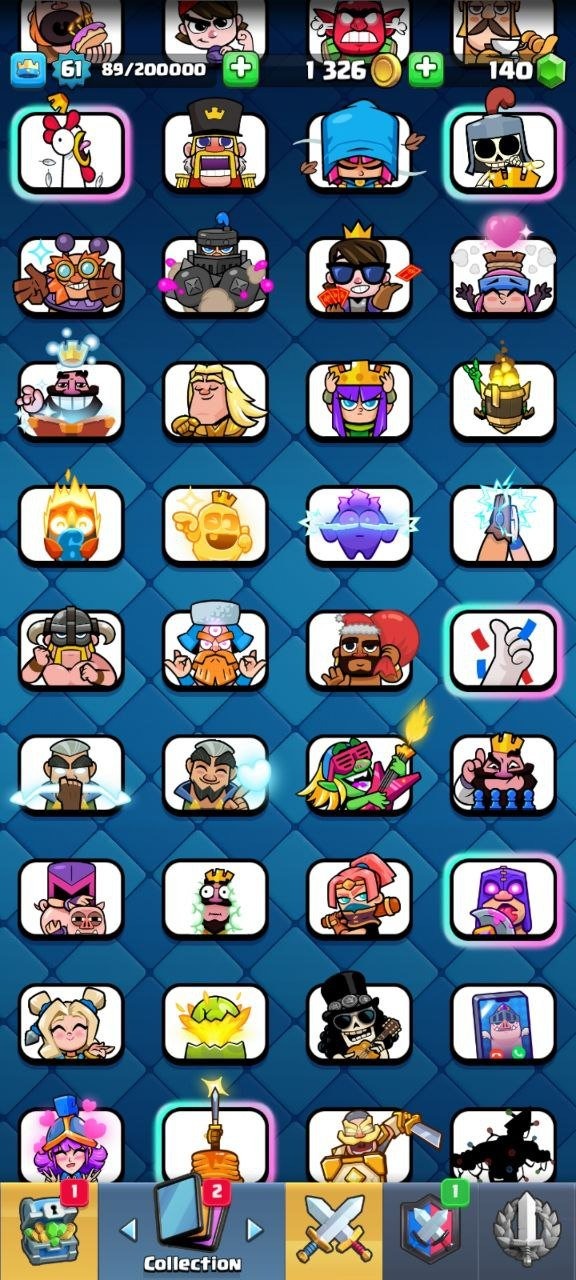Viewport: 576px width, 1280px height.
Task: Select the hand snapping confetti emote
Action: (503, 649)
